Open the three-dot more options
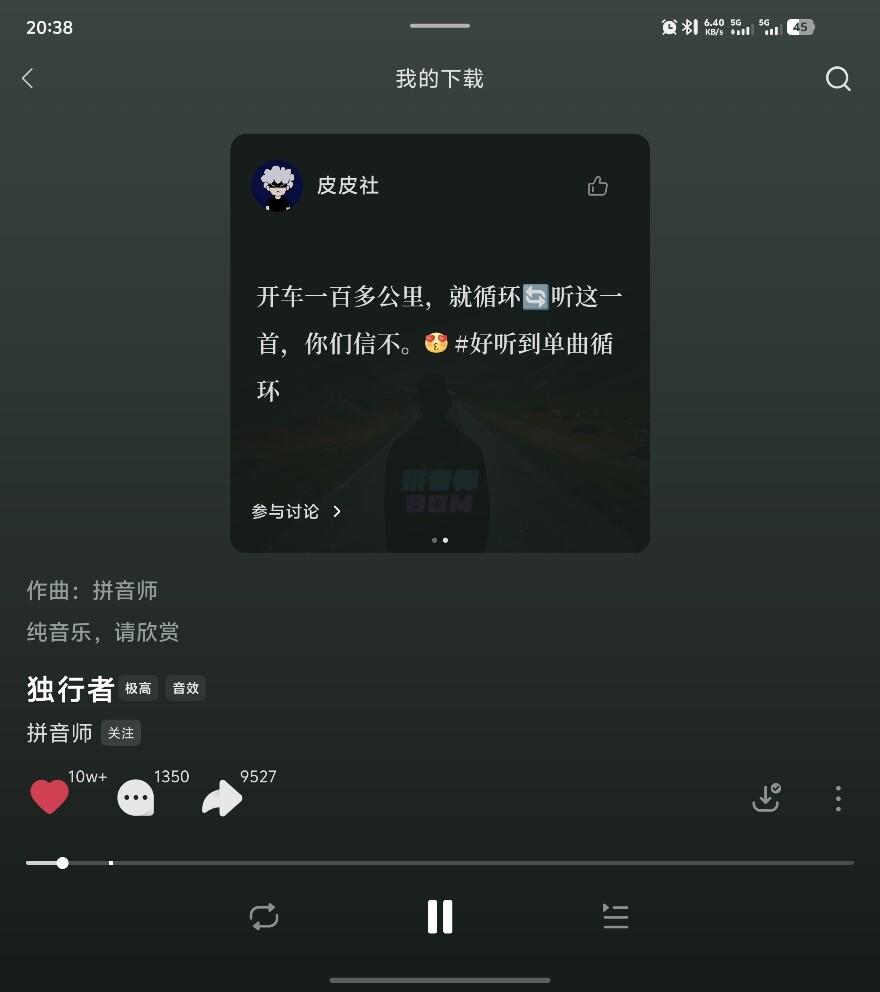The height and width of the screenshot is (992, 880). [x=838, y=798]
